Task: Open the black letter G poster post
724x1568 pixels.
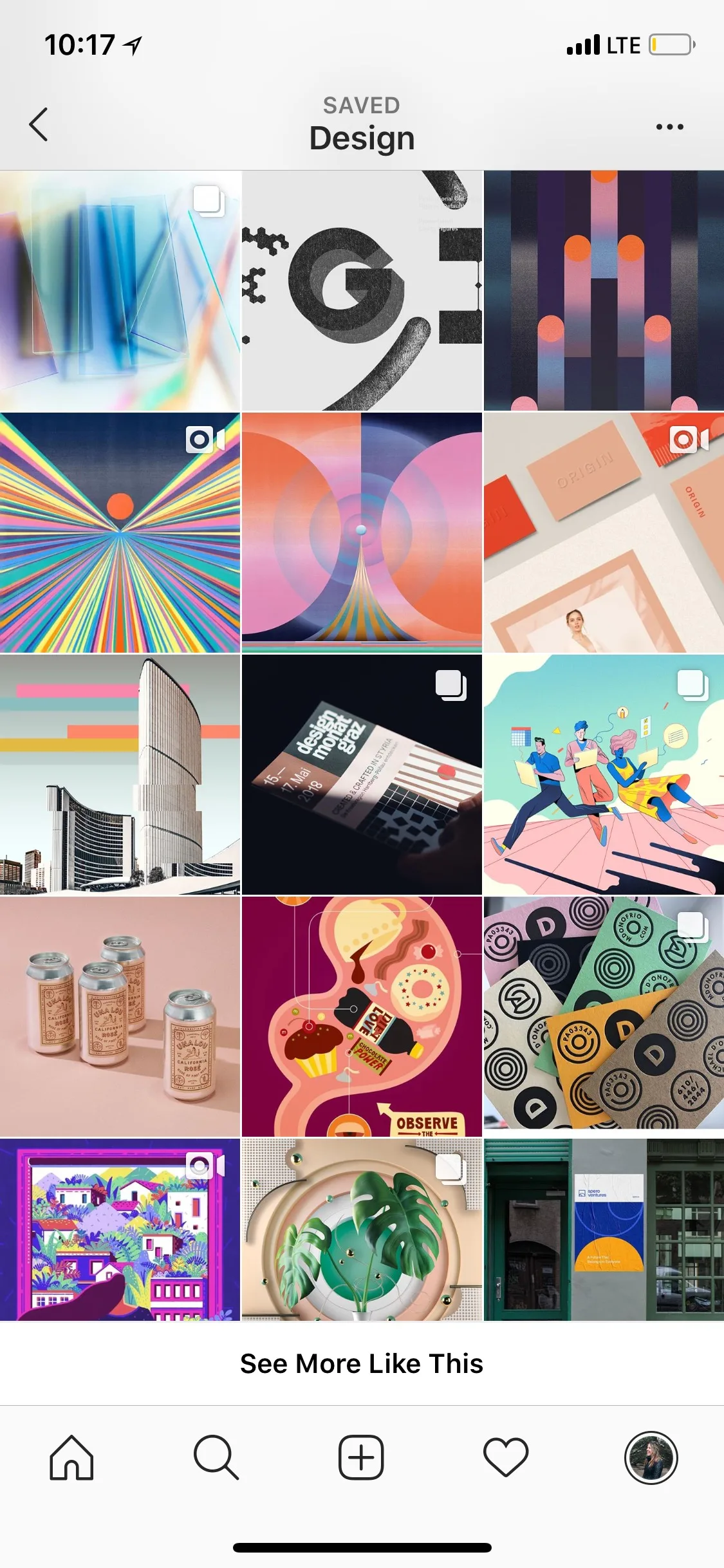Action: click(x=362, y=290)
